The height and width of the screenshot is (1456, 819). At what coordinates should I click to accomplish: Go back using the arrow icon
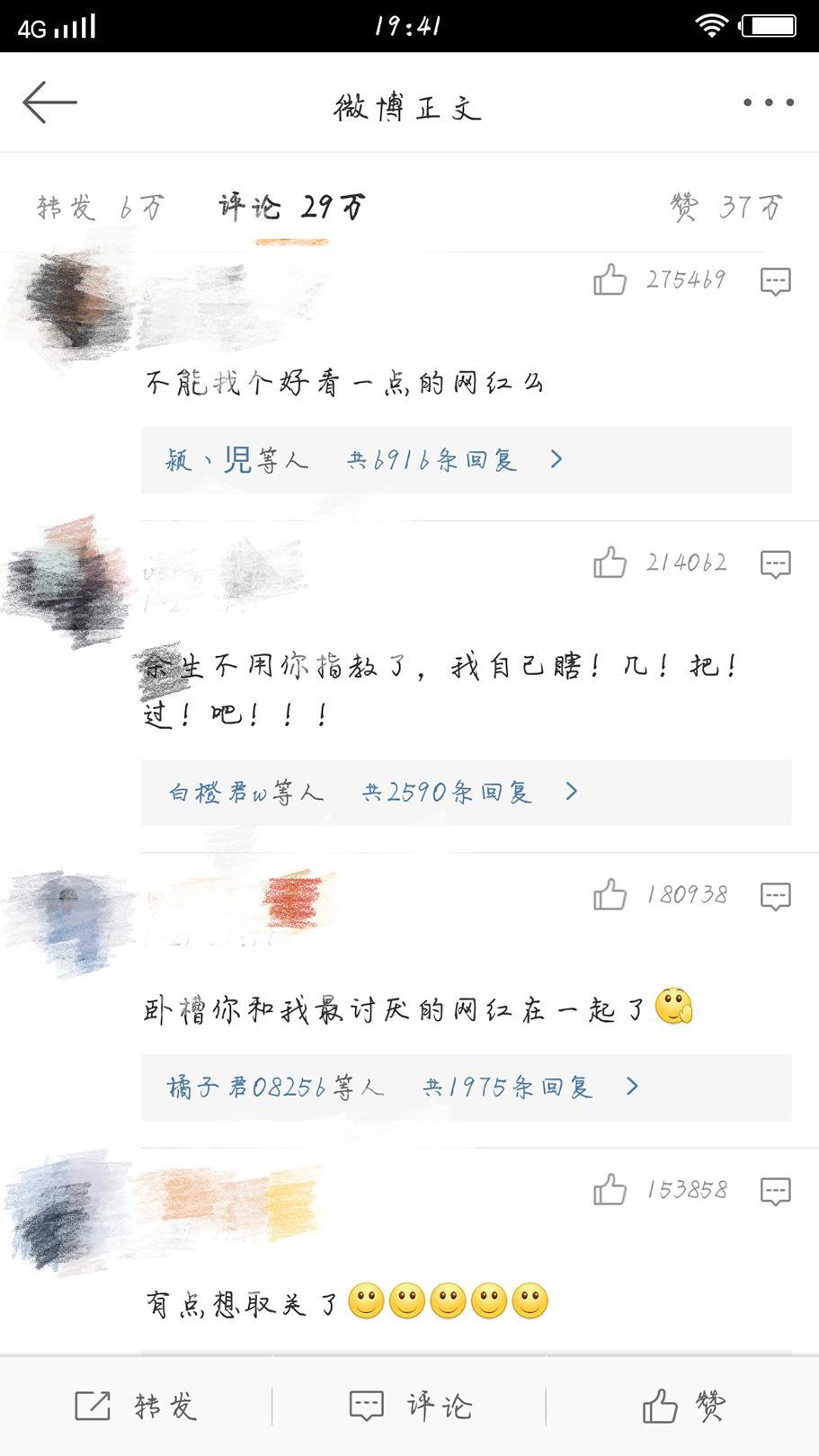pos(49,102)
